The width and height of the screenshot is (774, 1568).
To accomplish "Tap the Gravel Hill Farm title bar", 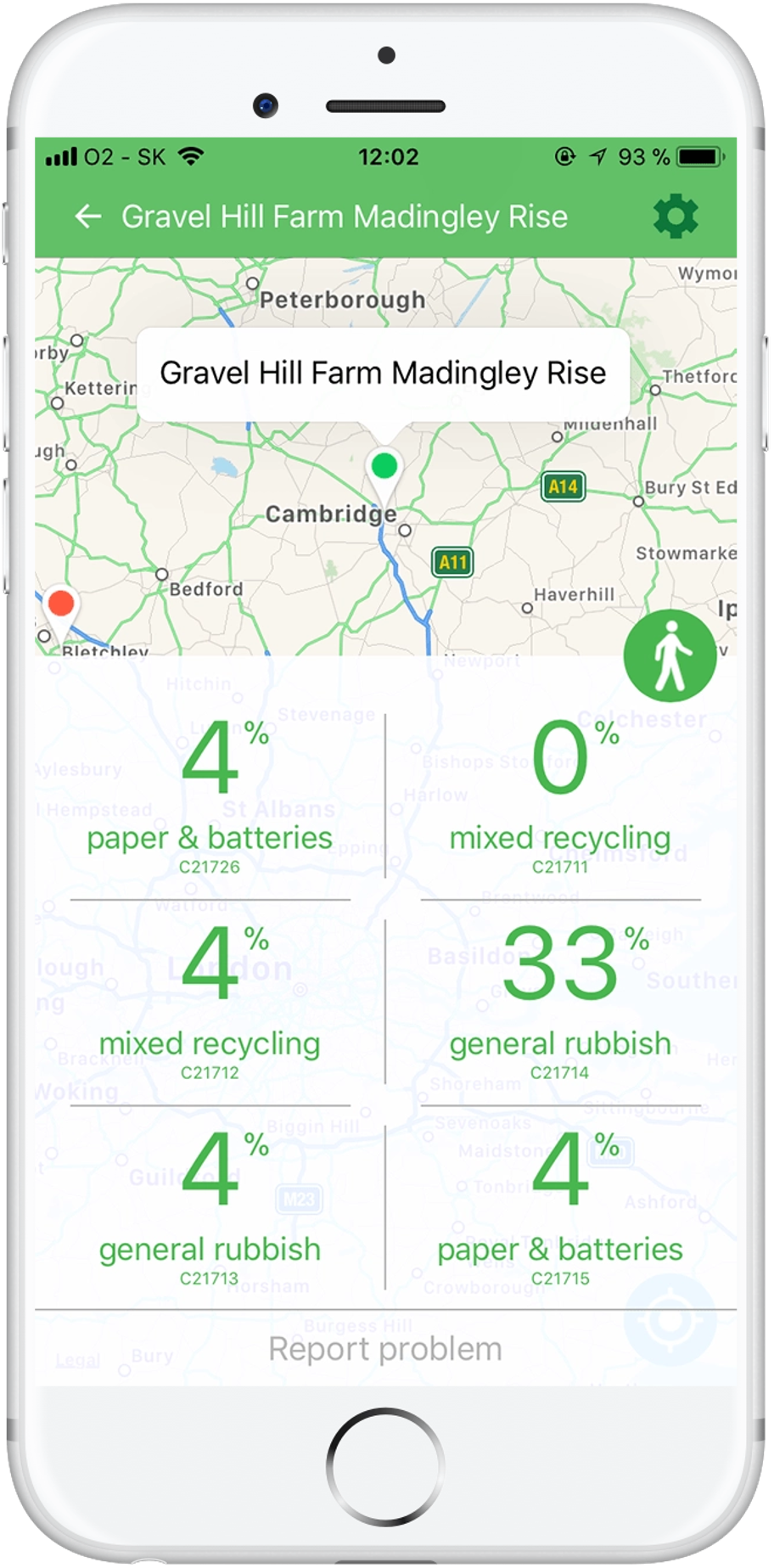I will tap(345, 216).
